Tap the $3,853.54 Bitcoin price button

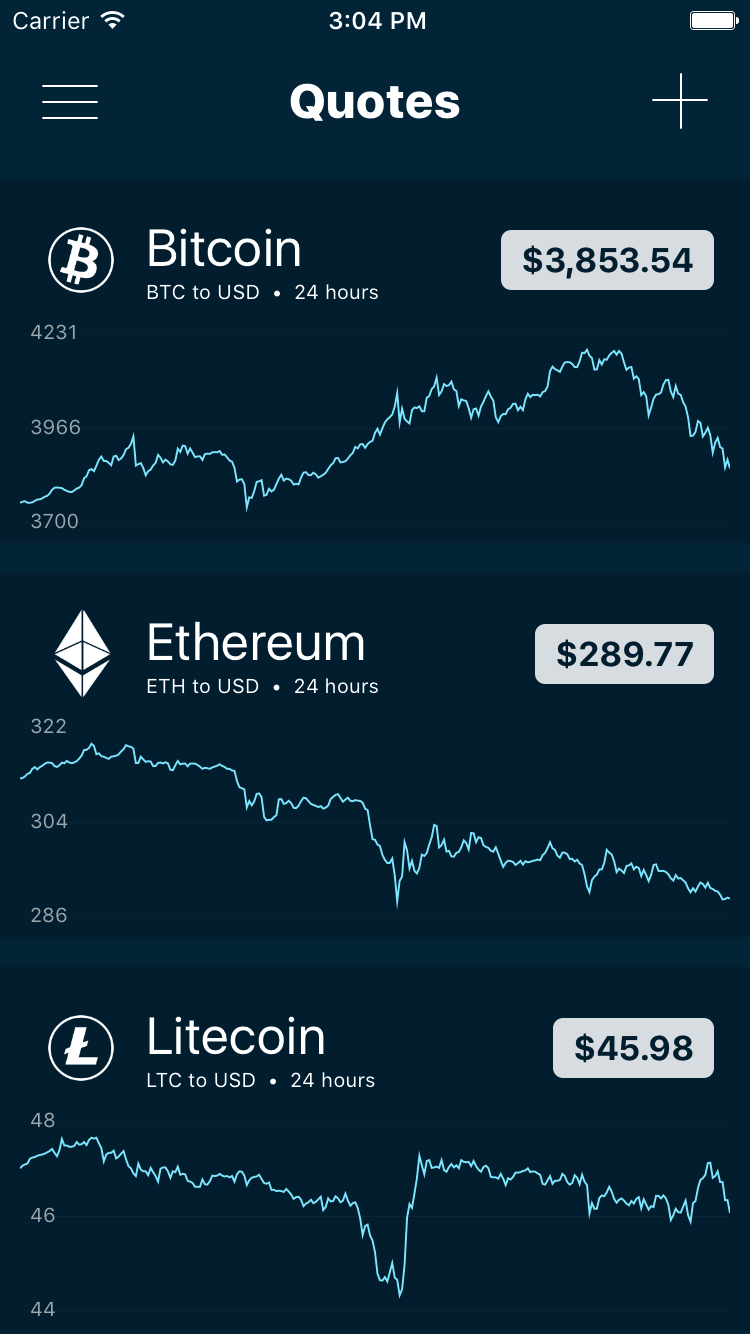point(607,260)
